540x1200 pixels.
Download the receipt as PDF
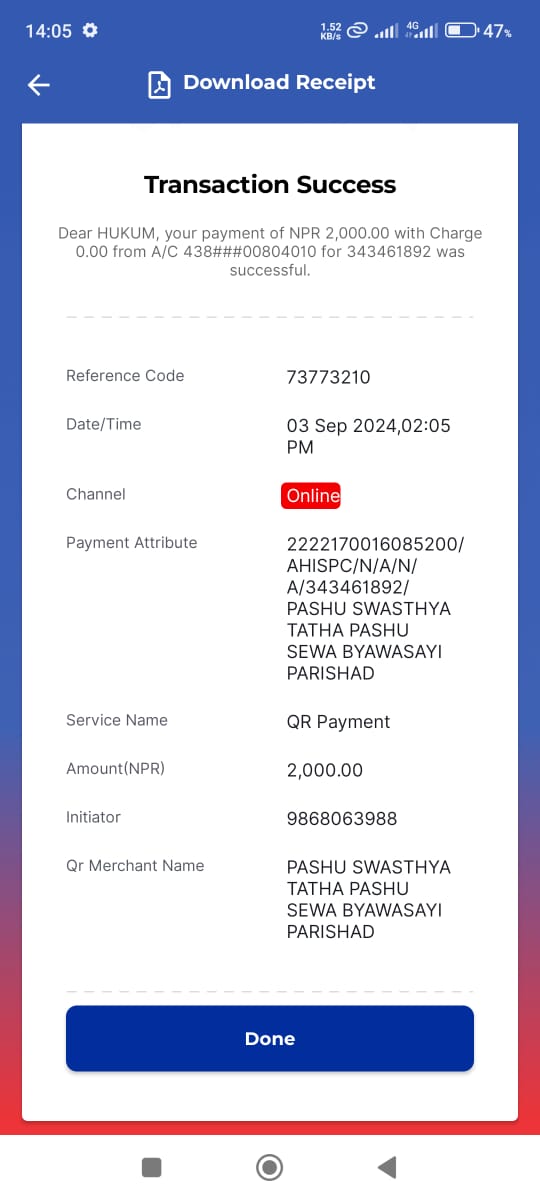pyautogui.click(x=262, y=84)
